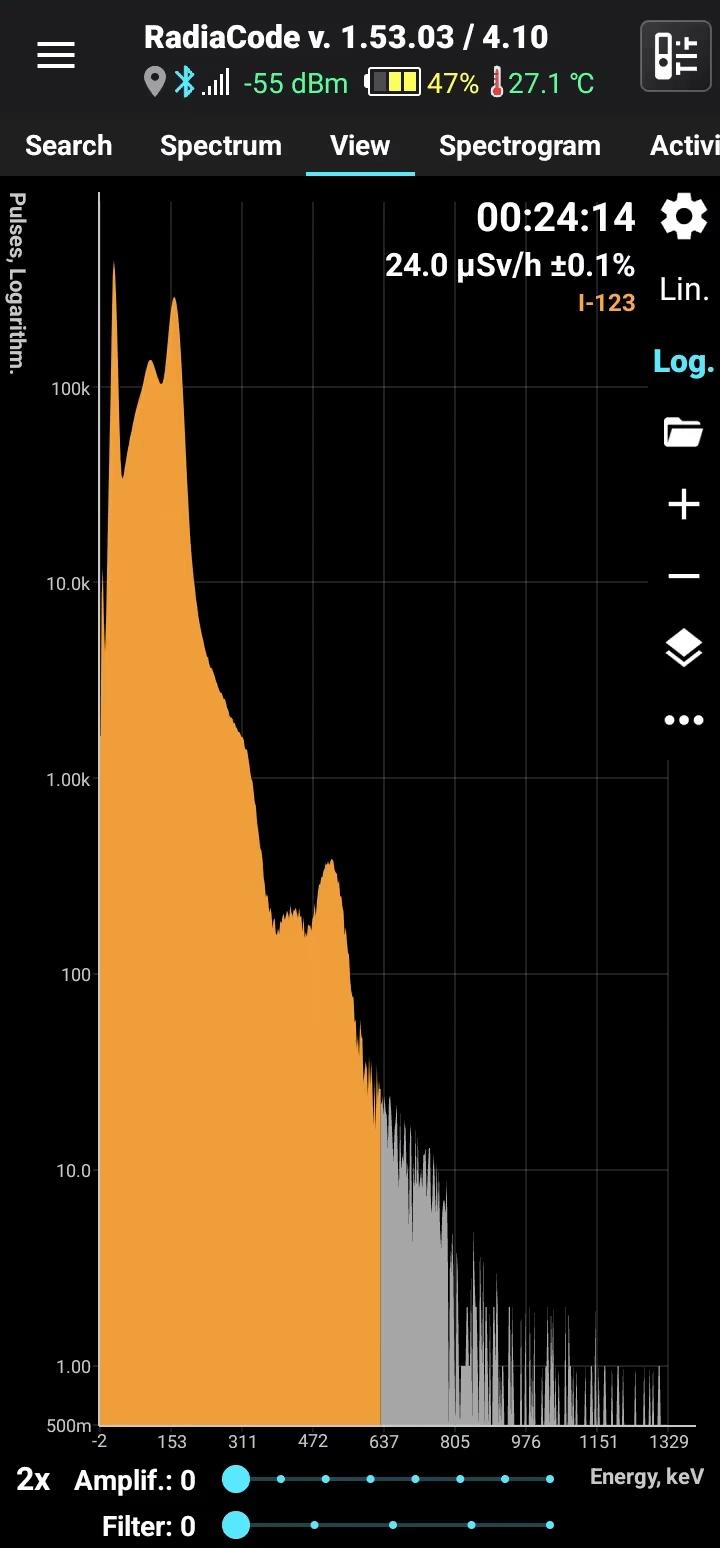Zoom out with the minus button

pyautogui.click(x=684, y=577)
